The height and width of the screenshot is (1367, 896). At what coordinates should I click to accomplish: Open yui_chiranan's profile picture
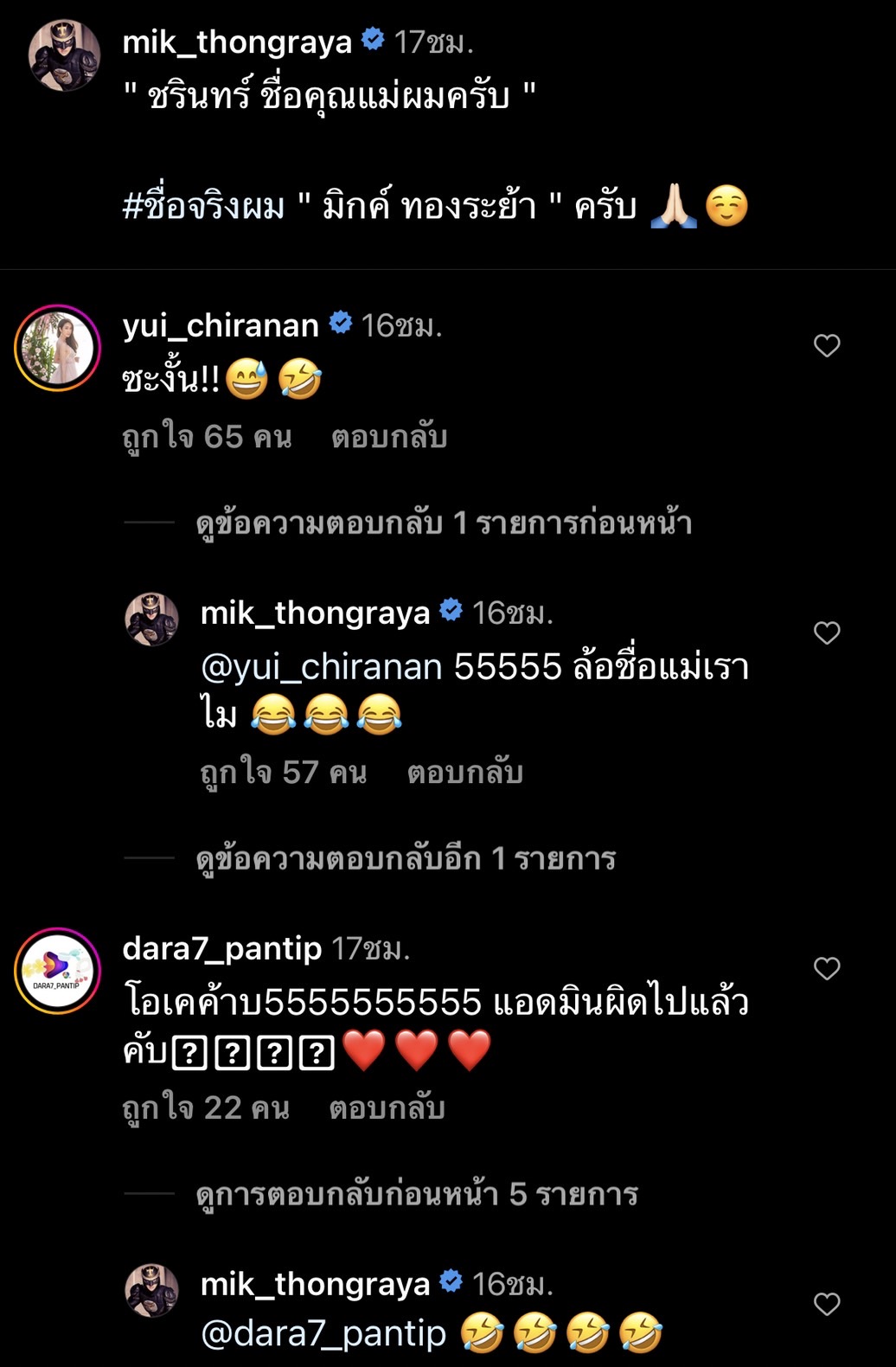coord(58,348)
